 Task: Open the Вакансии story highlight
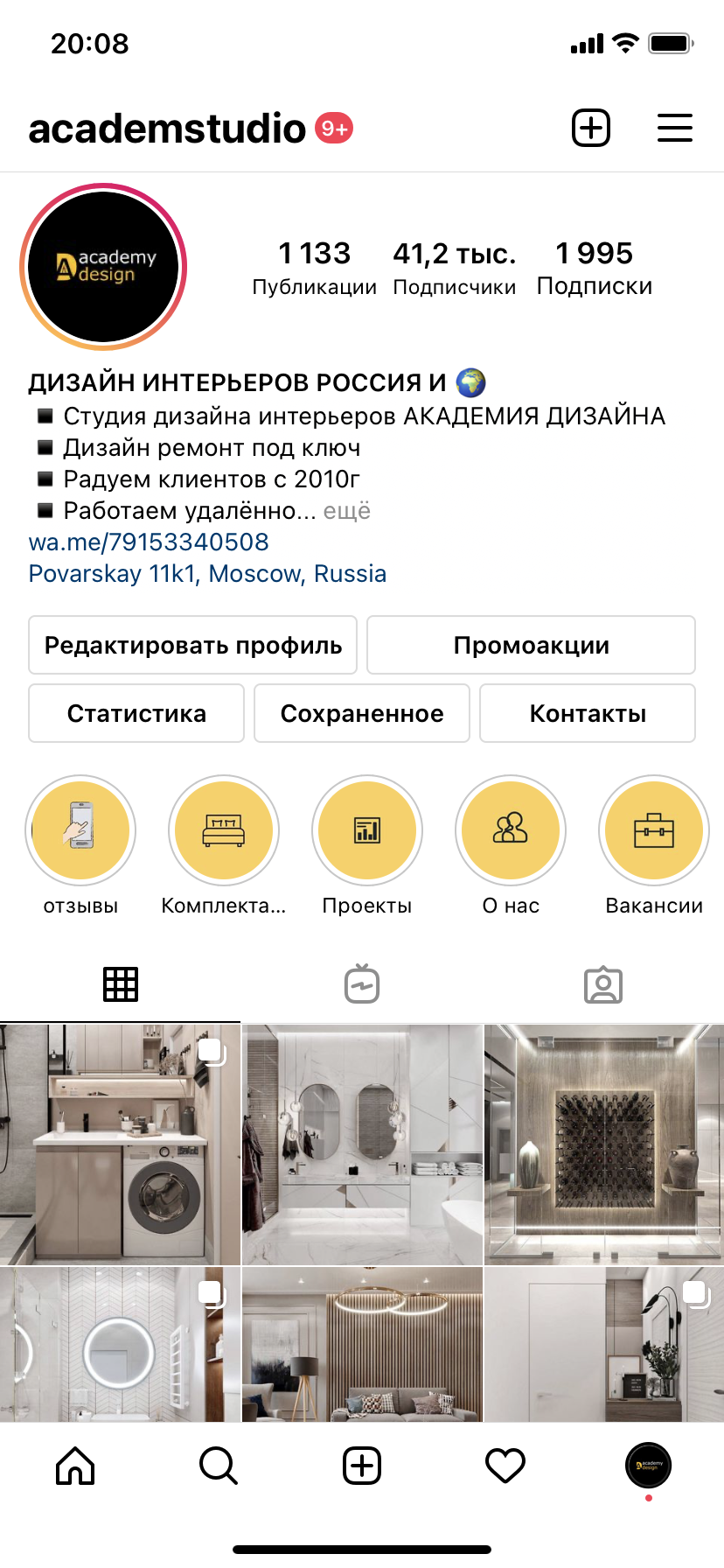tap(654, 829)
